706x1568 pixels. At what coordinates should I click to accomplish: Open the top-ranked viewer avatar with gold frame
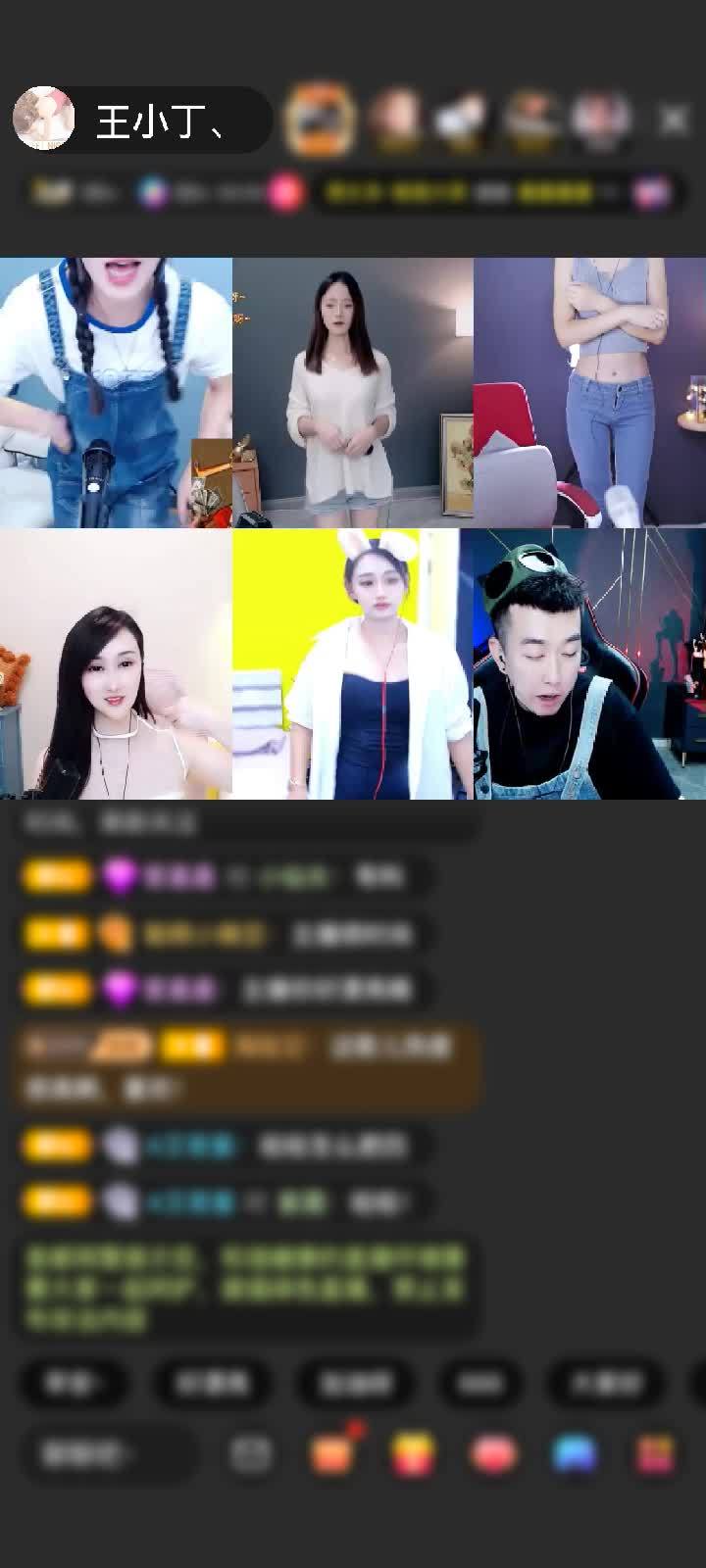click(x=319, y=120)
